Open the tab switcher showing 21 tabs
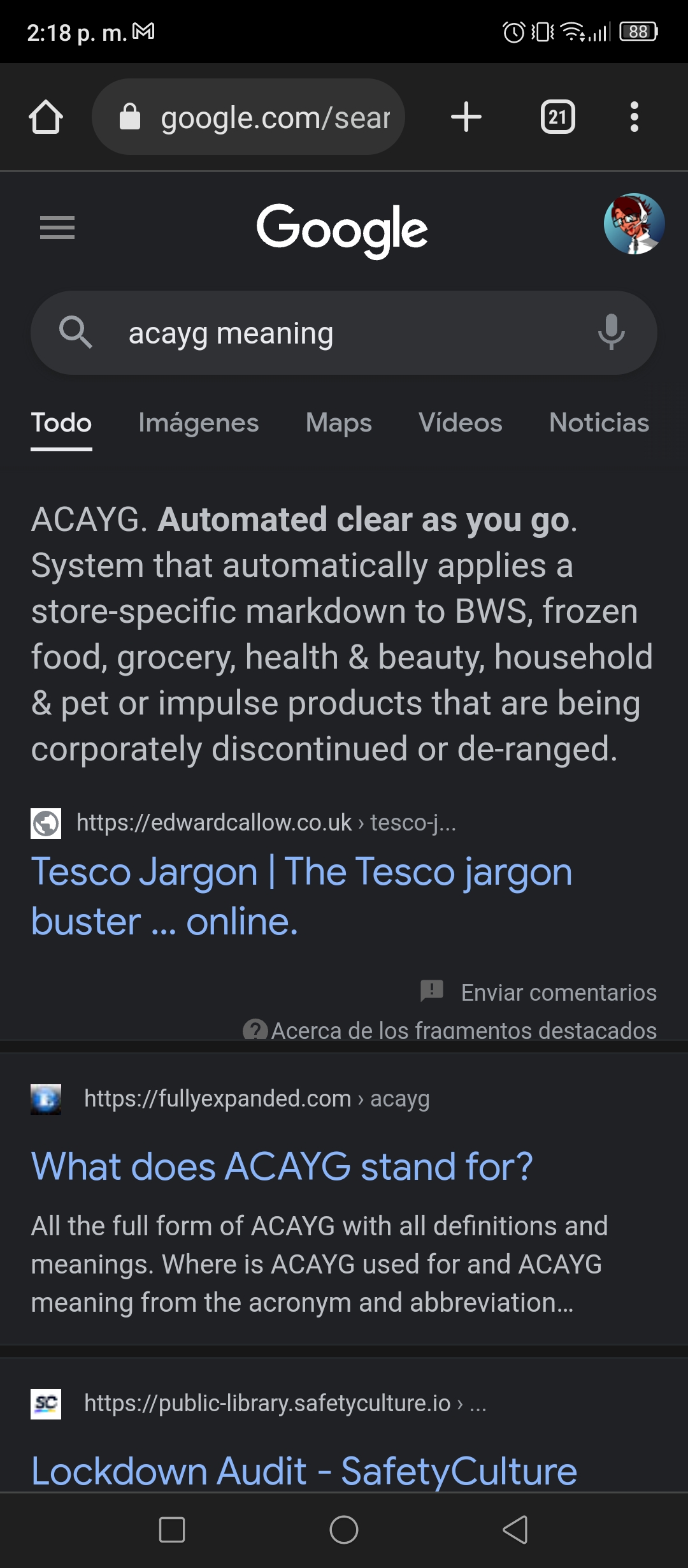 [558, 117]
